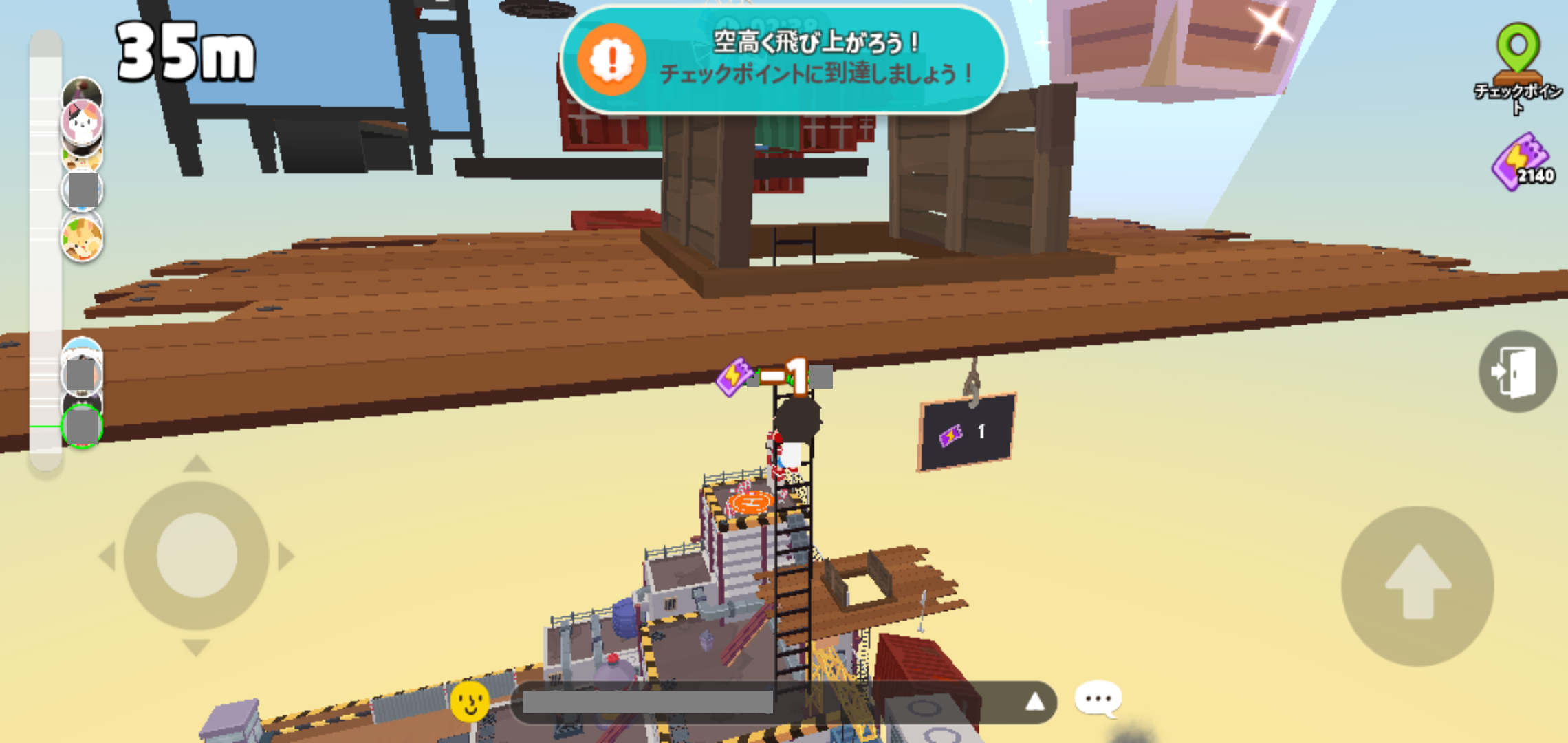Tap the virtual joystick pad

coord(197,555)
